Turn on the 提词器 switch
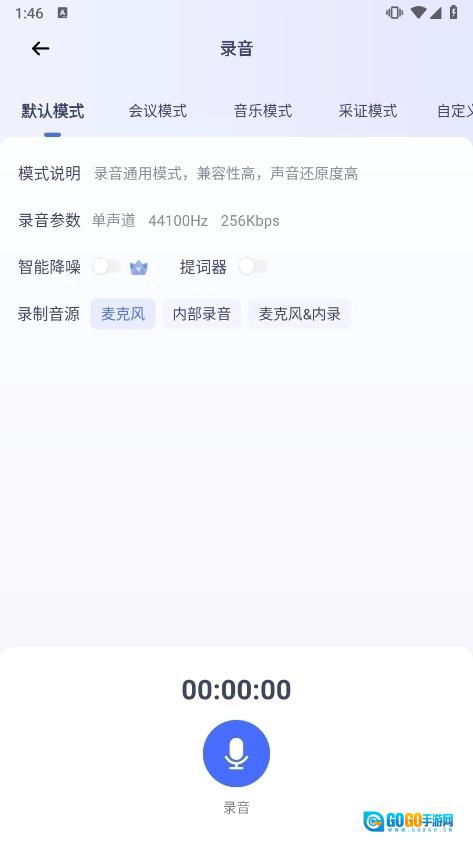The width and height of the screenshot is (473, 842). (x=253, y=266)
